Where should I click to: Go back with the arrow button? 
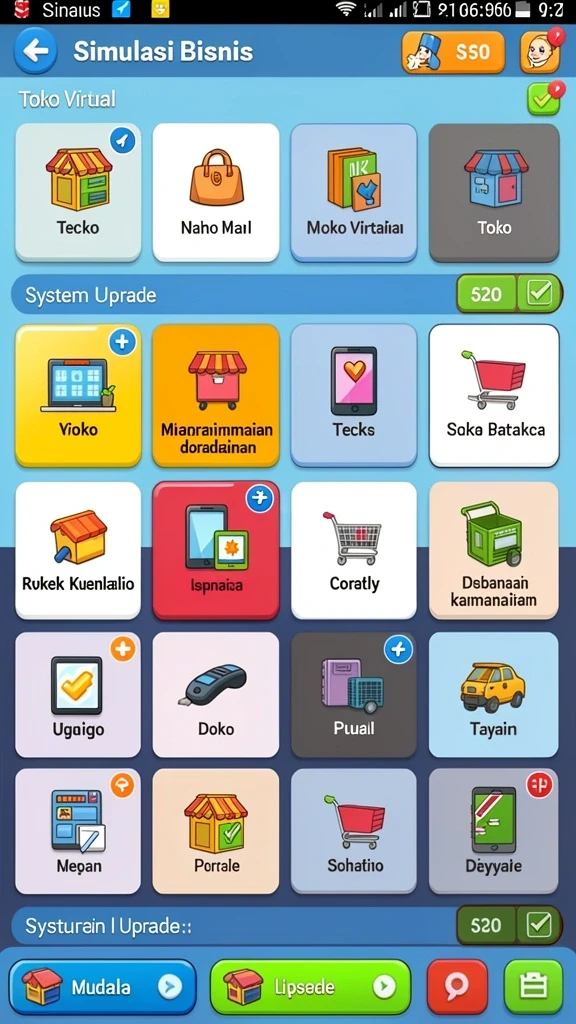(x=35, y=51)
